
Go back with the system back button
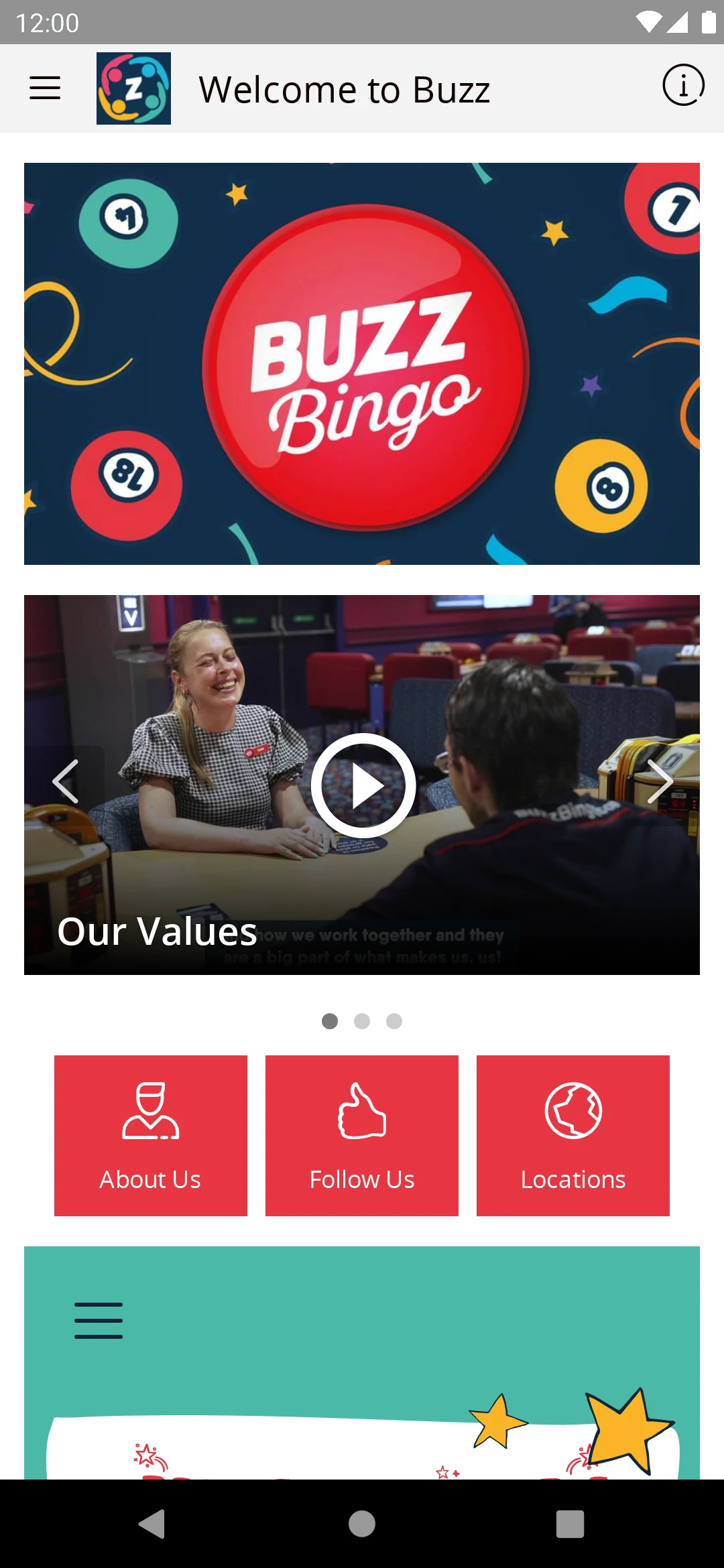(x=152, y=1524)
